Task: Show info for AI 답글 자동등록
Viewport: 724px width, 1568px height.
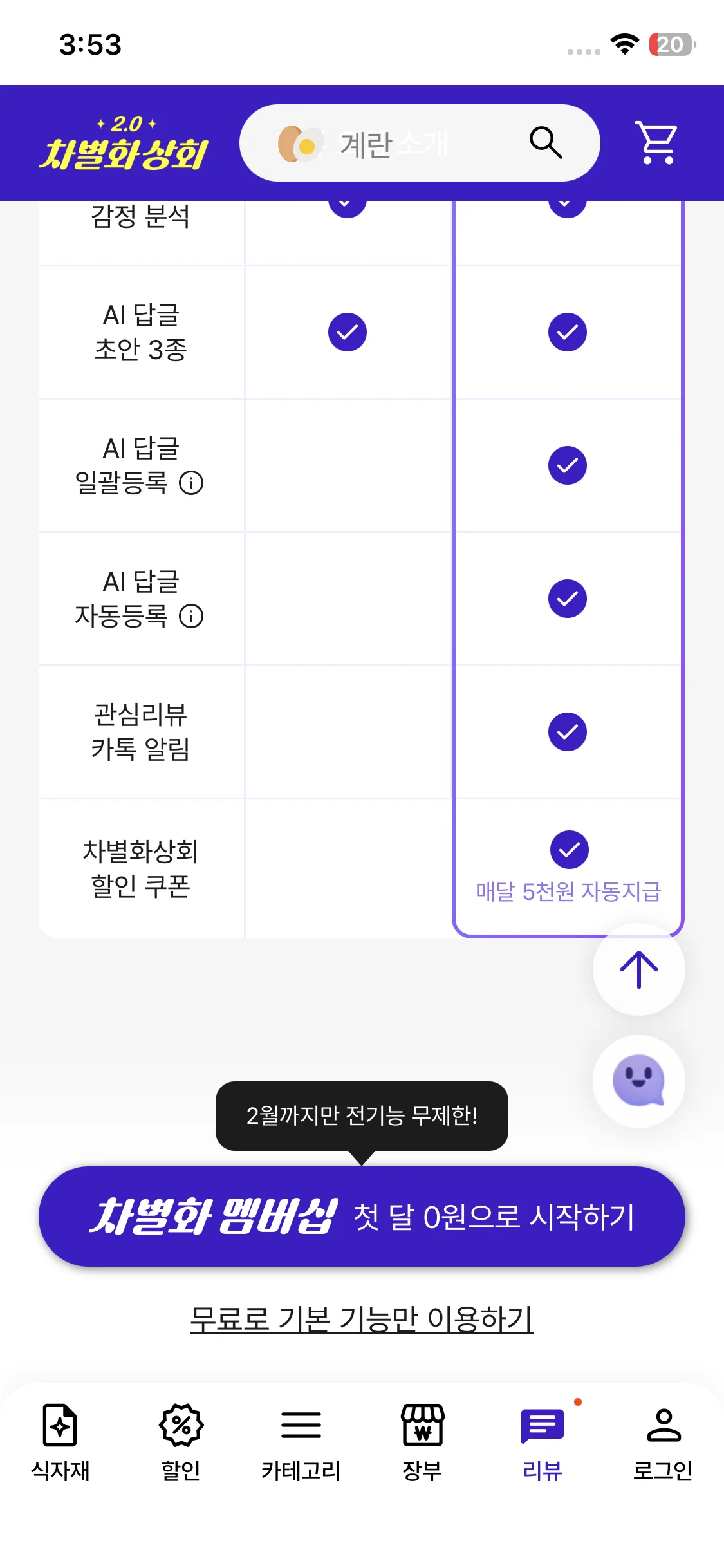Action: click(x=191, y=616)
